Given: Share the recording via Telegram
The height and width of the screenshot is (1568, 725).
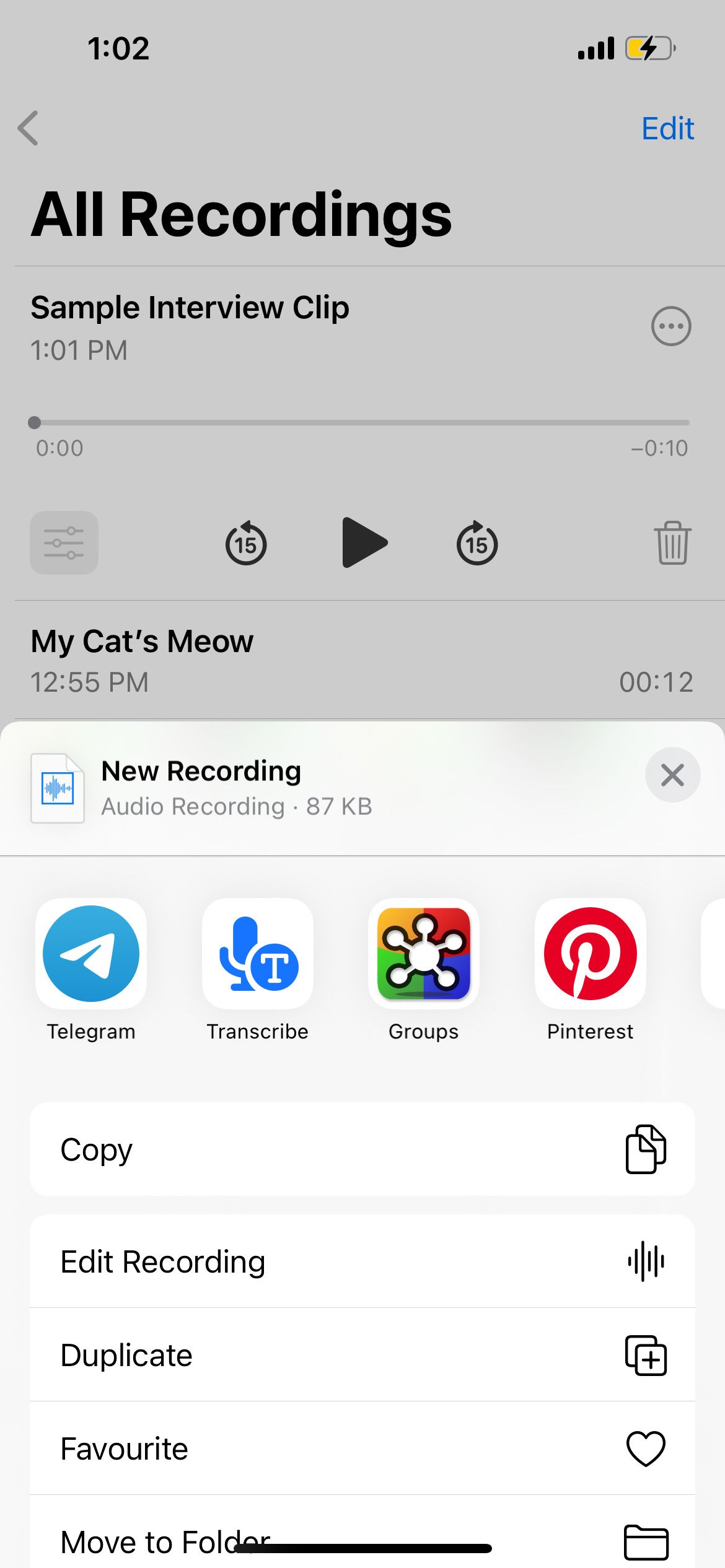Looking at the screenshot, I should point(90,954).
